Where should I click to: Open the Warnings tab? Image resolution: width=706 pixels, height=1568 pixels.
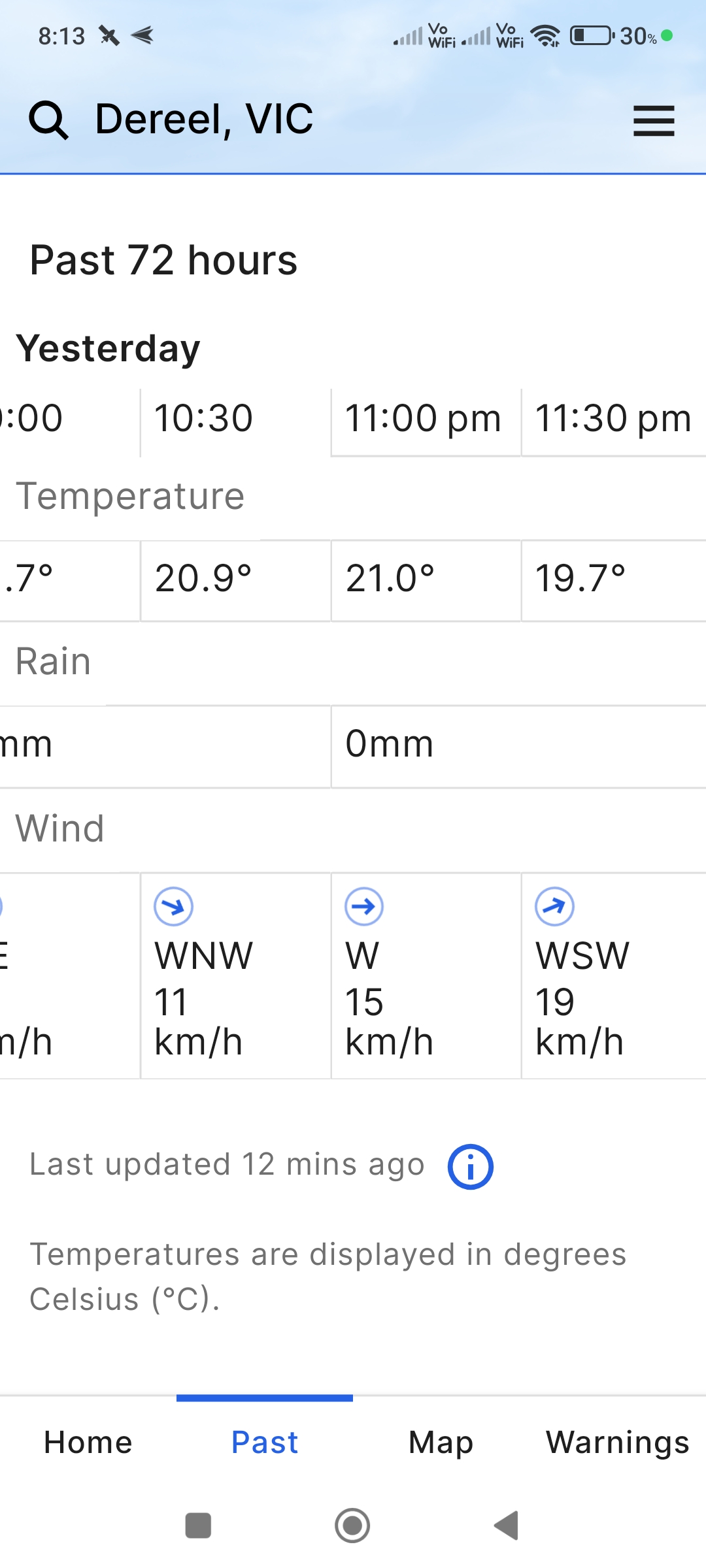pyautogui.click(x=617, y=1441)
